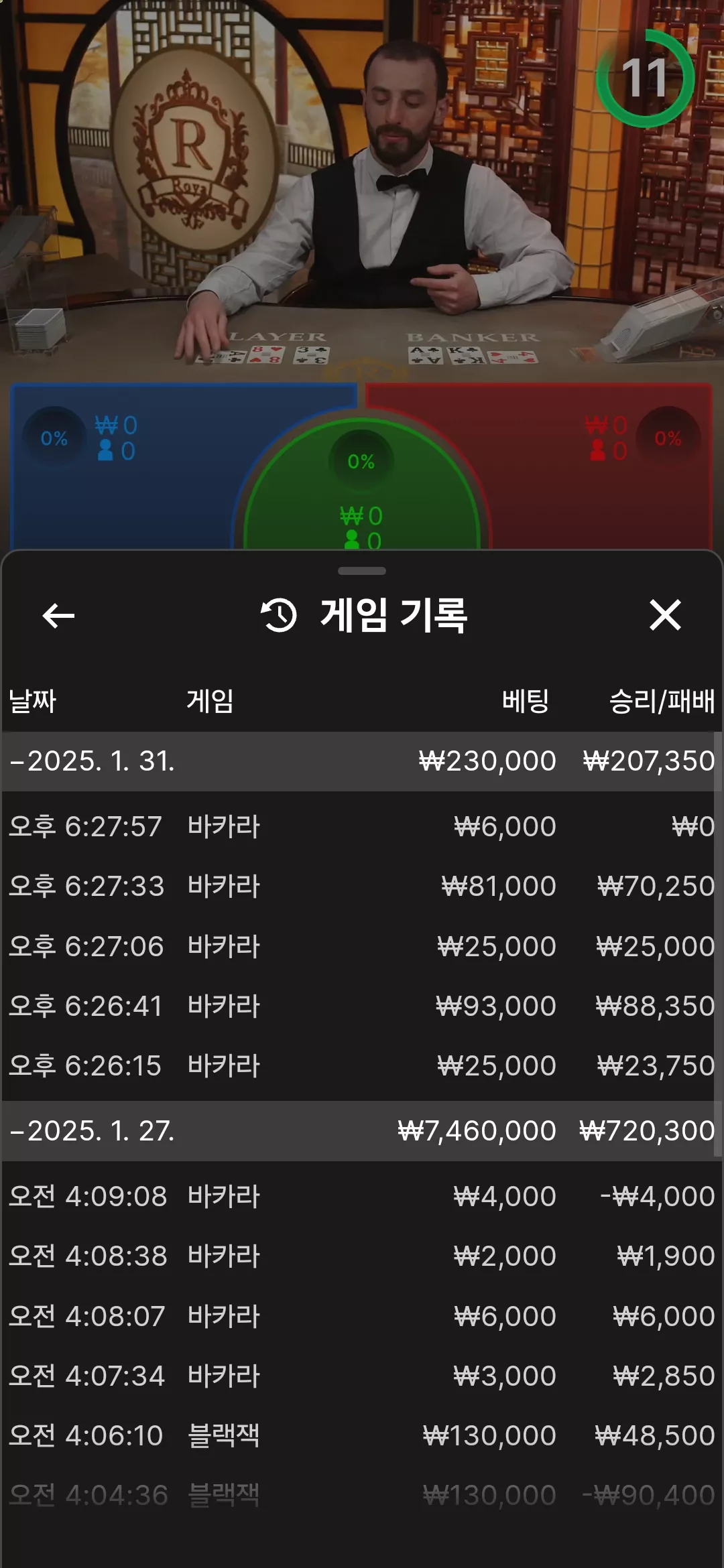This screenshot has height=1568, width=724.
Task: Select the 오전 4:07:34 바카라 row
Action: point(362,1376)
